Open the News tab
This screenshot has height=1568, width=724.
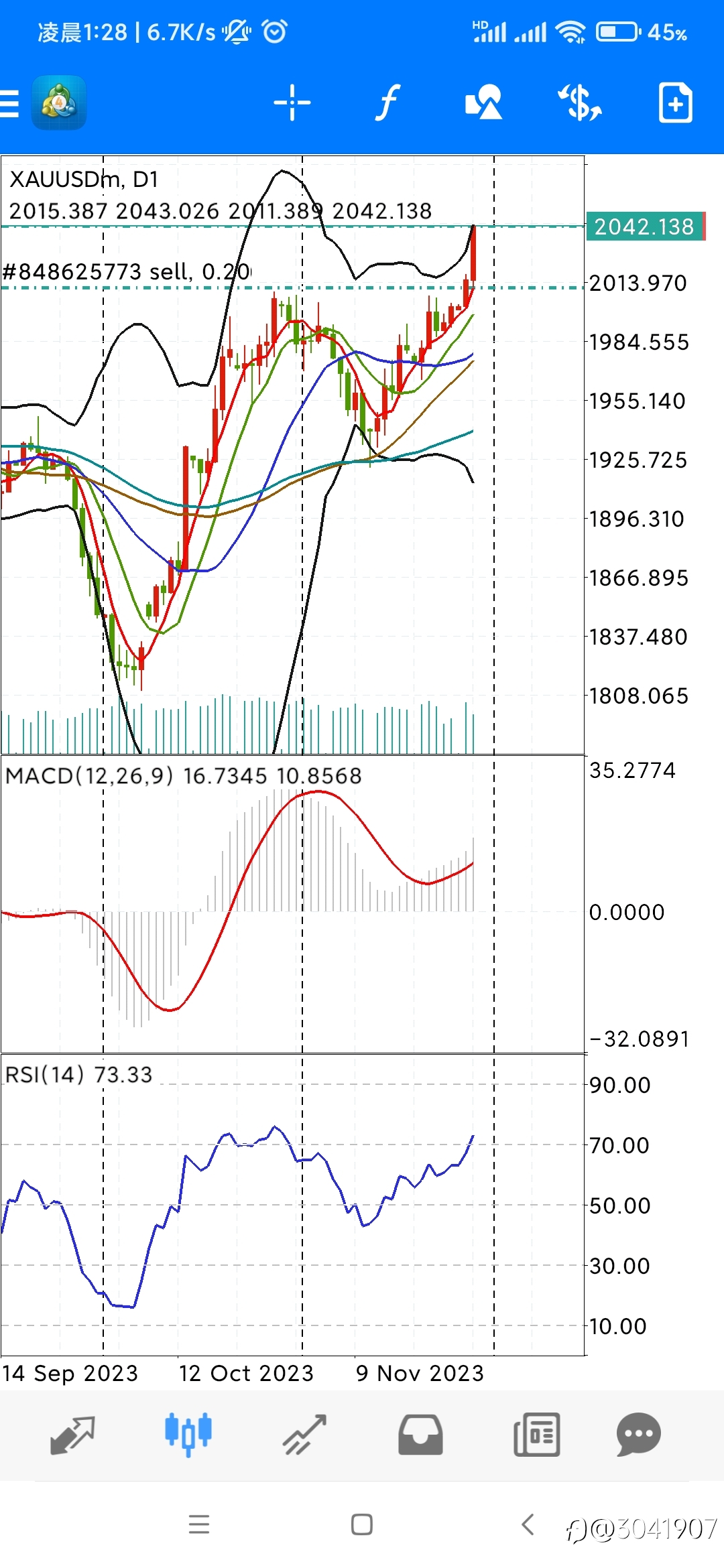pyautogui.click(x=536, y=1435)
